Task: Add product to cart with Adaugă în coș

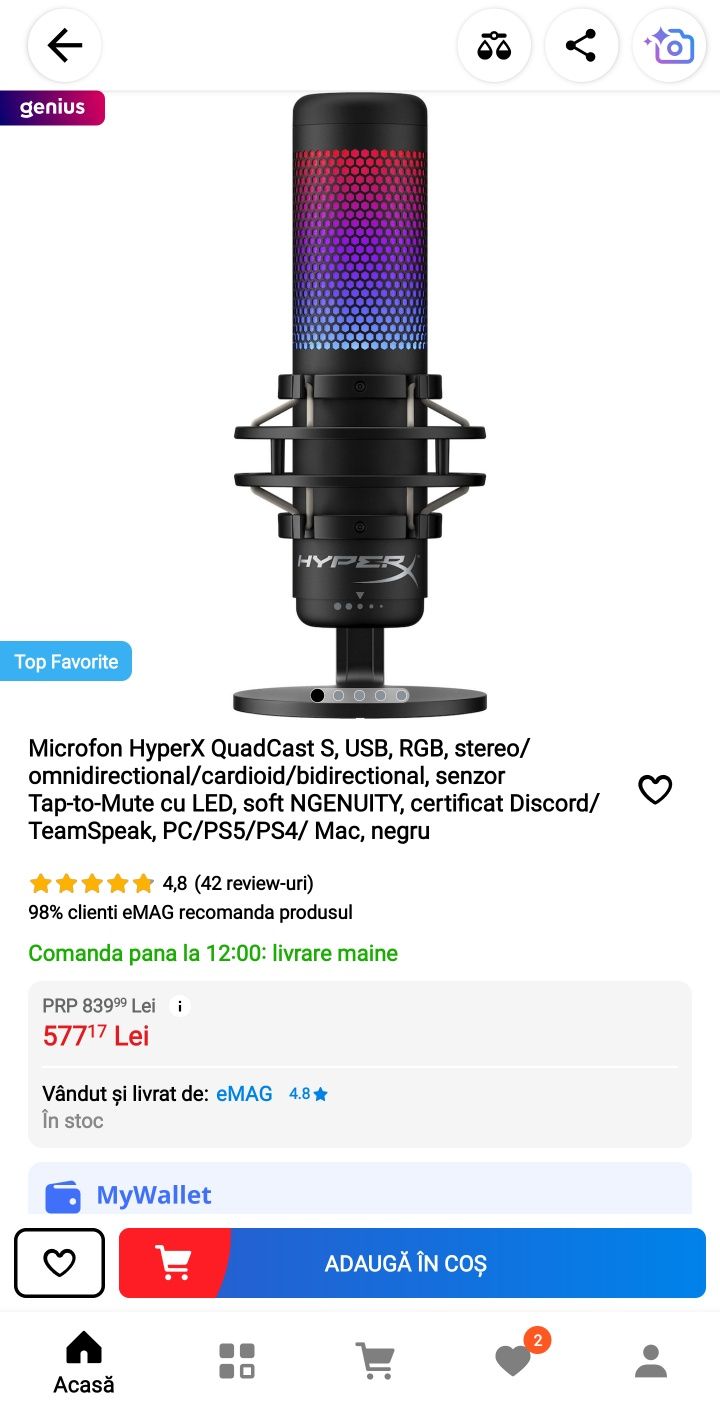Action: 412,1263
